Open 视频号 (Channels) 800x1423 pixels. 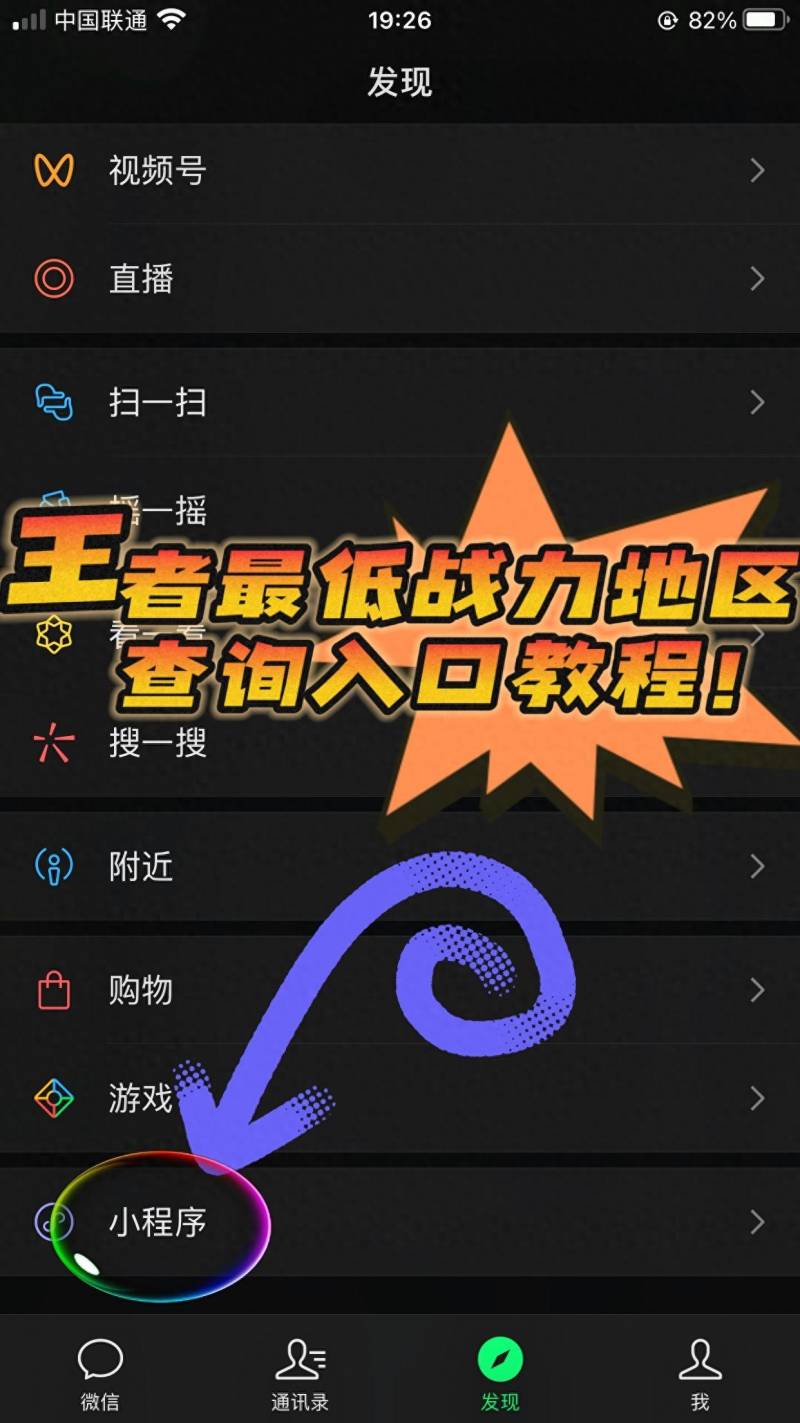pos(400,170)
